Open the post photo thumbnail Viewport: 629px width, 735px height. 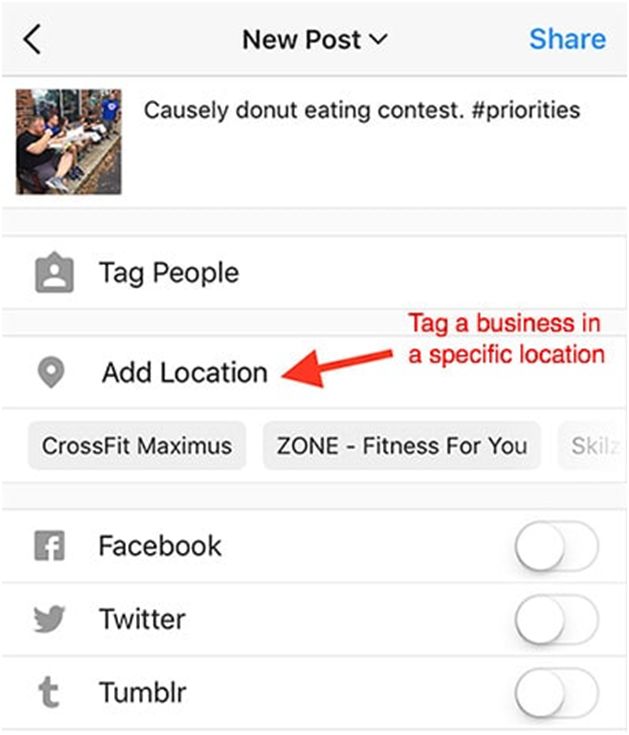point(68,140)
